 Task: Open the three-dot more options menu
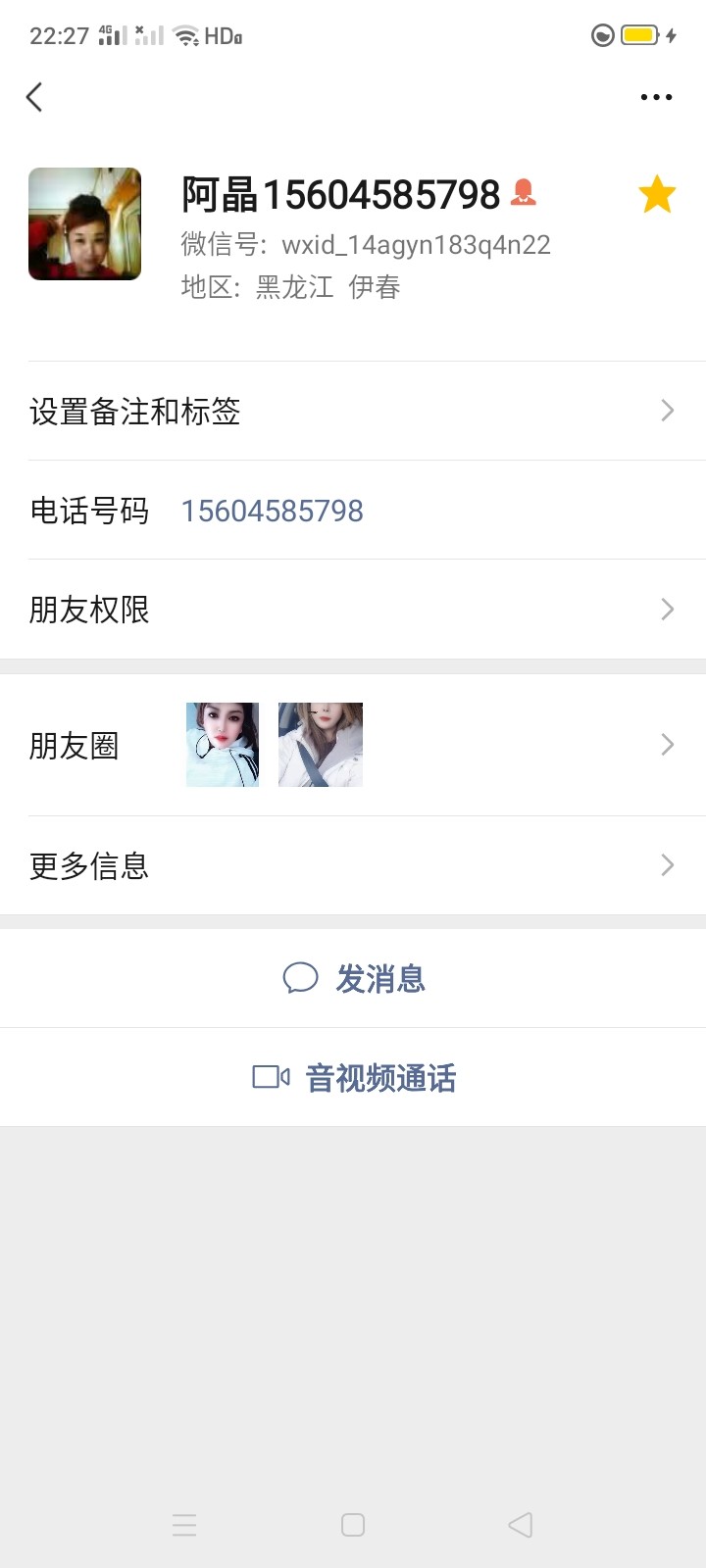(x=655, y=96)
